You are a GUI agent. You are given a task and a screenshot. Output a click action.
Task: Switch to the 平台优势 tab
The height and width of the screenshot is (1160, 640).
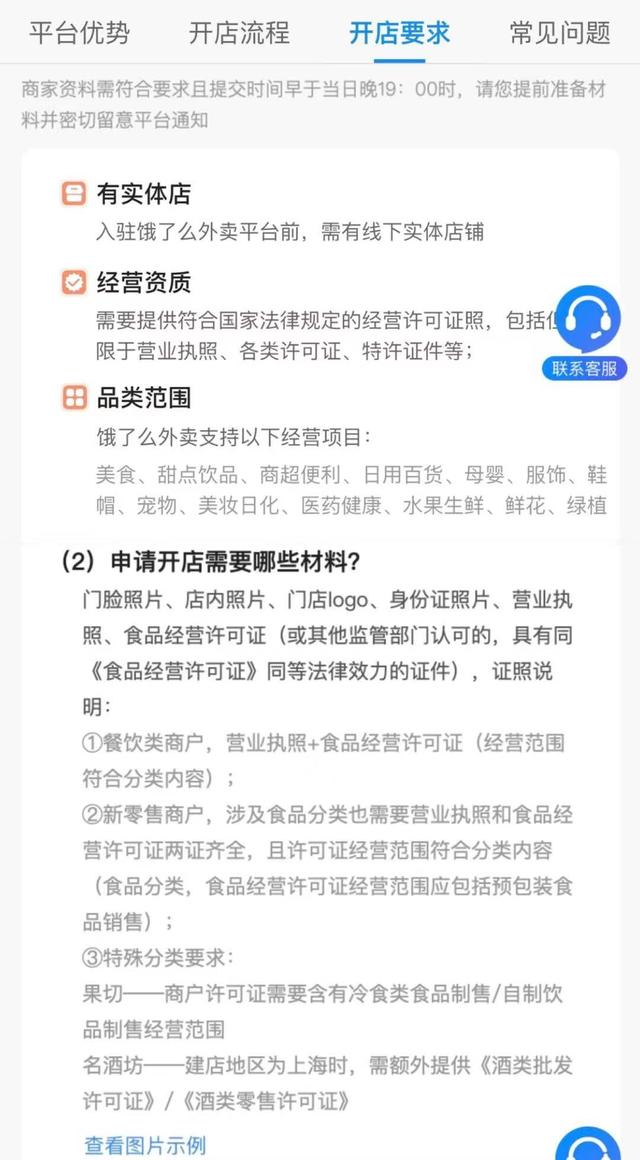(79, 32)
